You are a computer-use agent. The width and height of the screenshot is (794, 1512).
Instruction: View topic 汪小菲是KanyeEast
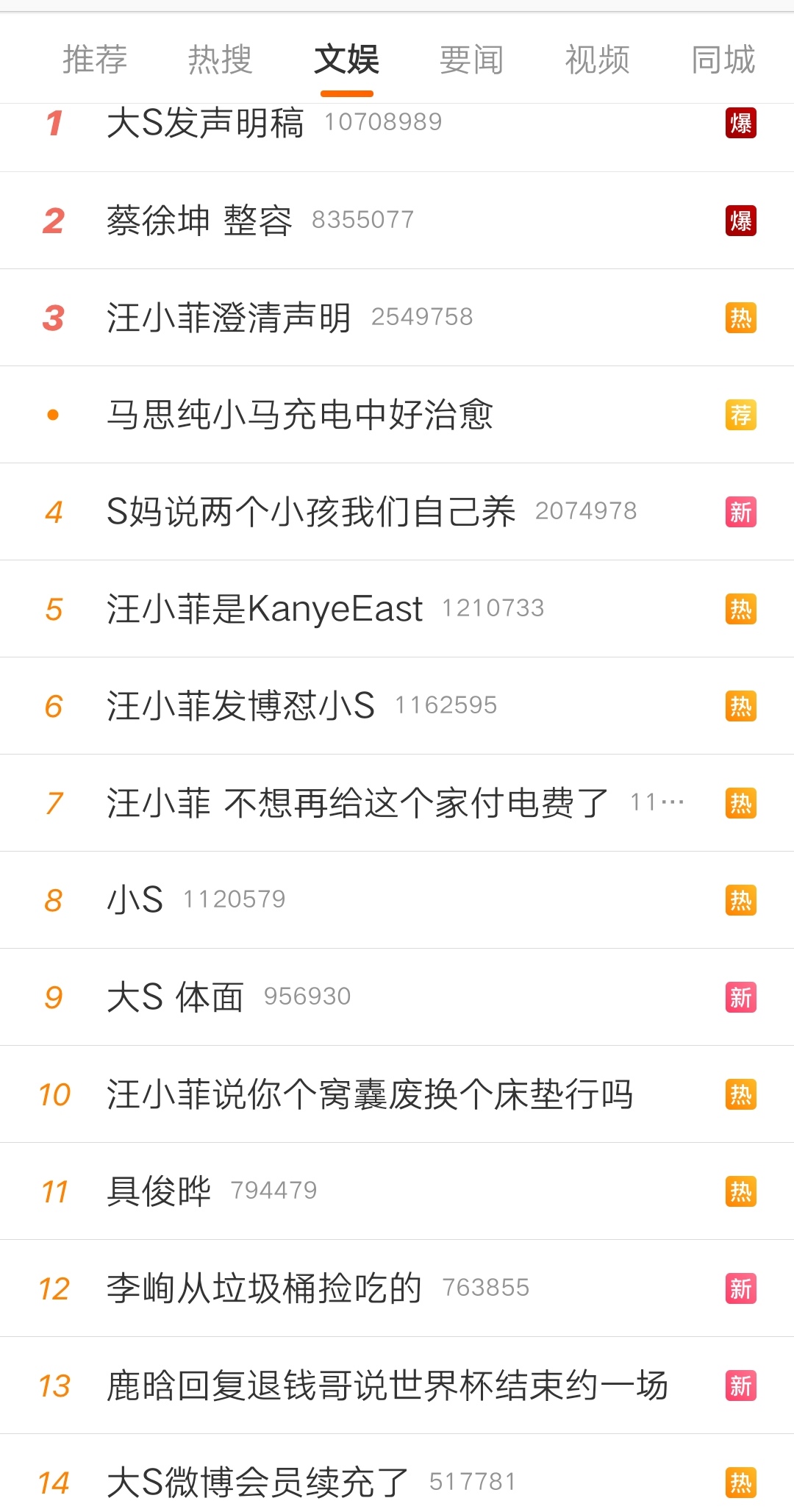pyautogui.click(x=265, y=609)
